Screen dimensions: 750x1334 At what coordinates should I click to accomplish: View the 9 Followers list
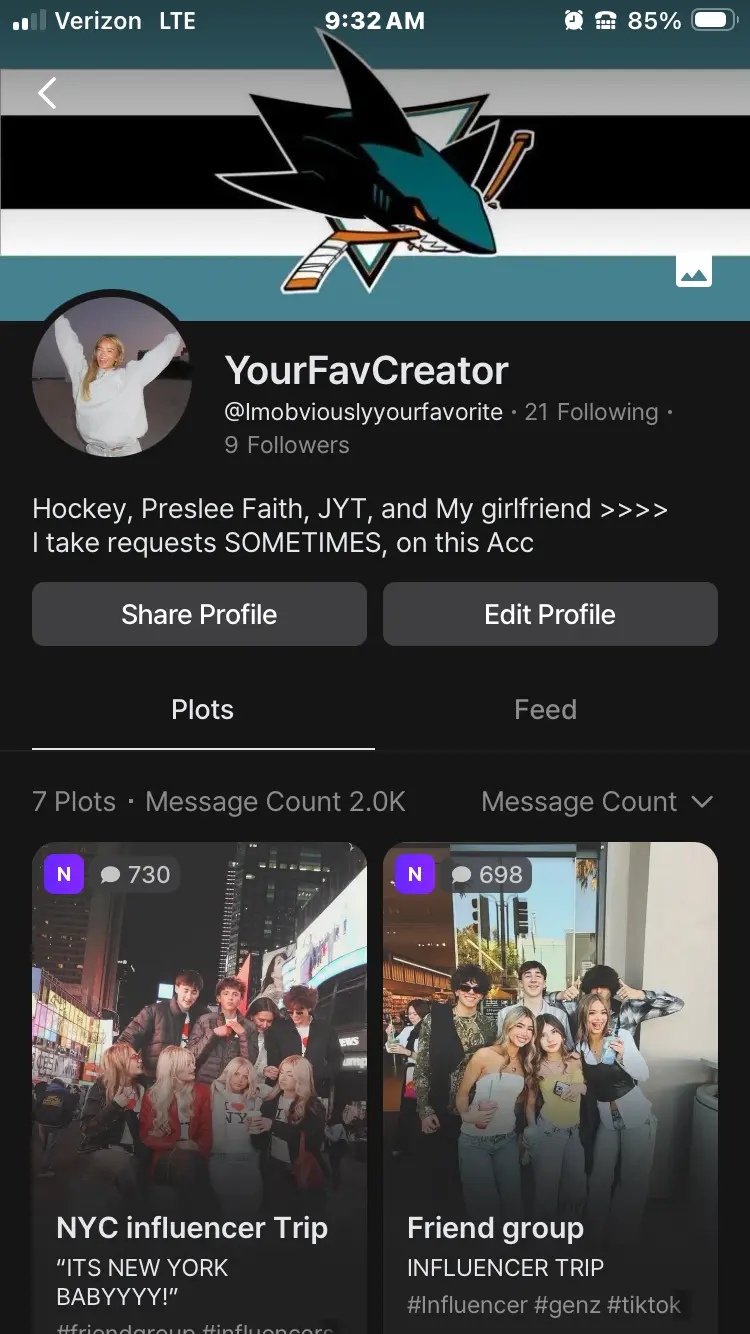point(287,445)
